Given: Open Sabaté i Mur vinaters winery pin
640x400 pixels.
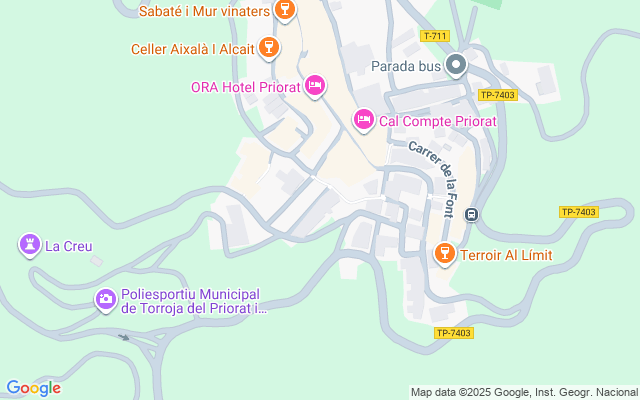Looking at the screenshot, I should coord(285,11).
